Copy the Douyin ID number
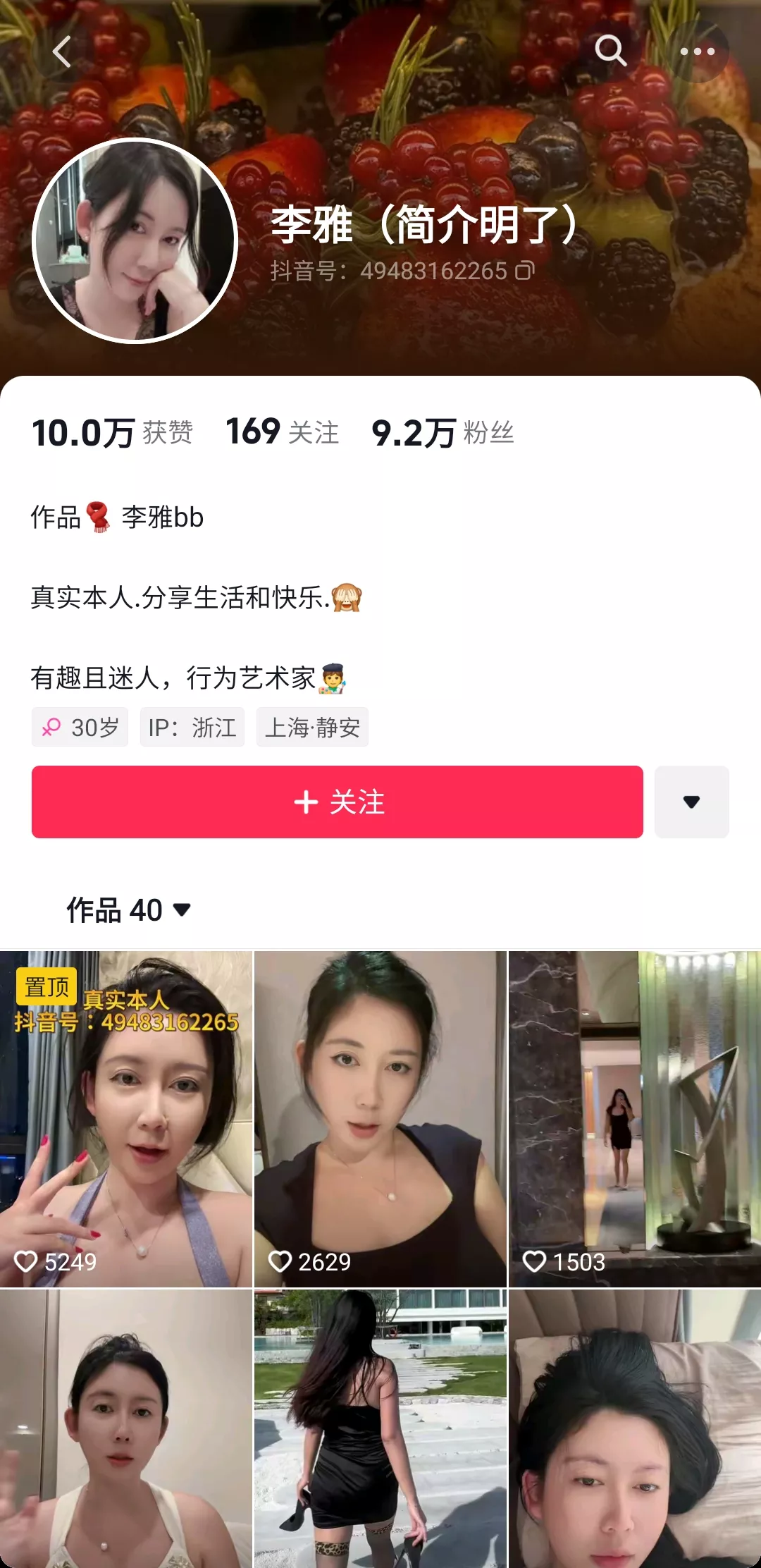 click(525, 271)
